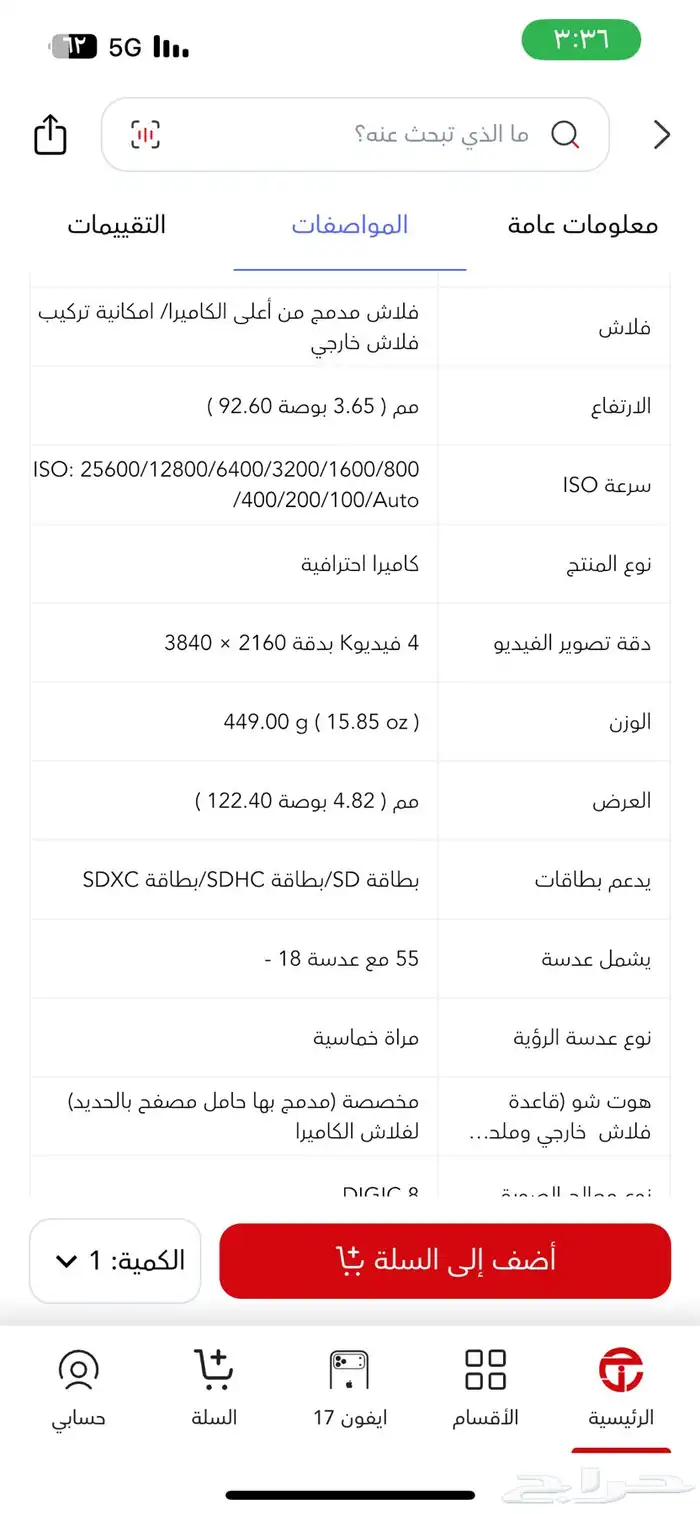This screenshot has width=700, height=1514.
Task: Open the السلة cart tab
Action: pyautogui.click(x=214, y=1388)
